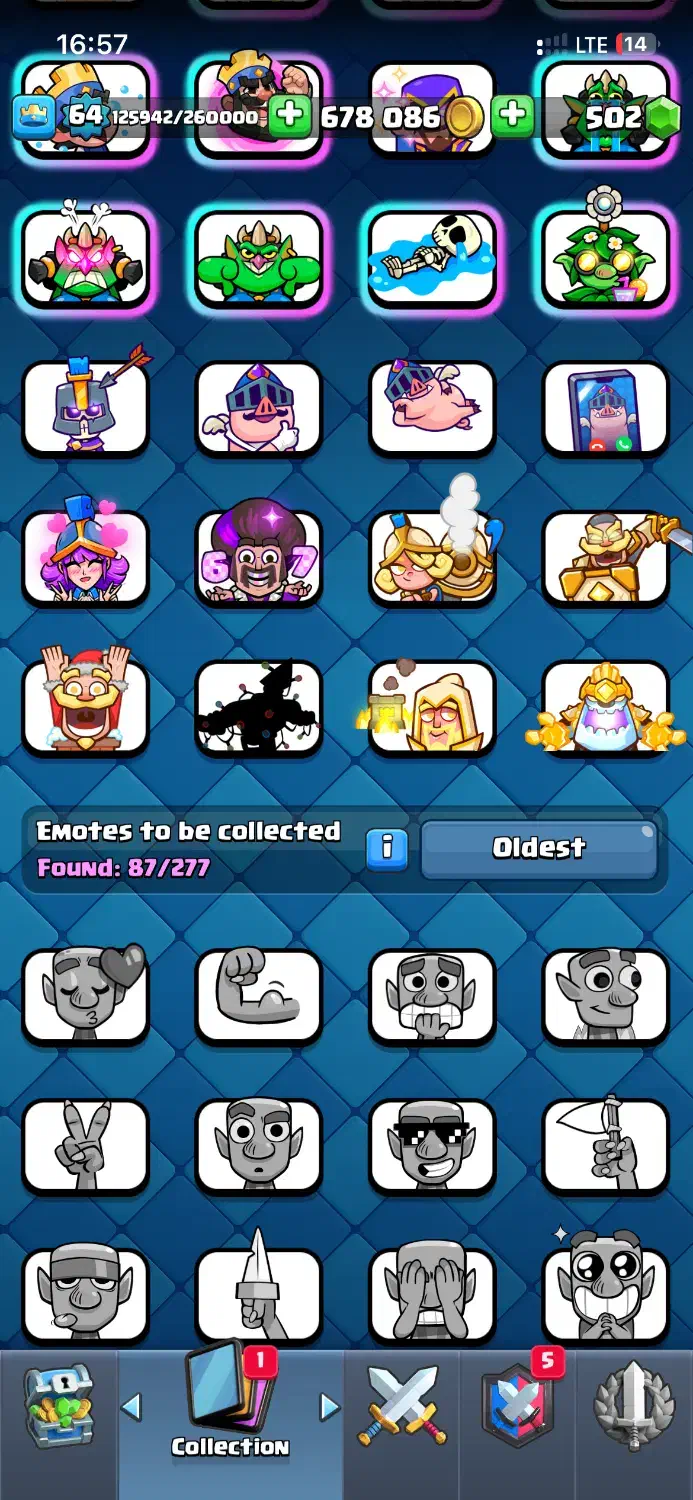Select the pig phone call emote

(605, 408)
